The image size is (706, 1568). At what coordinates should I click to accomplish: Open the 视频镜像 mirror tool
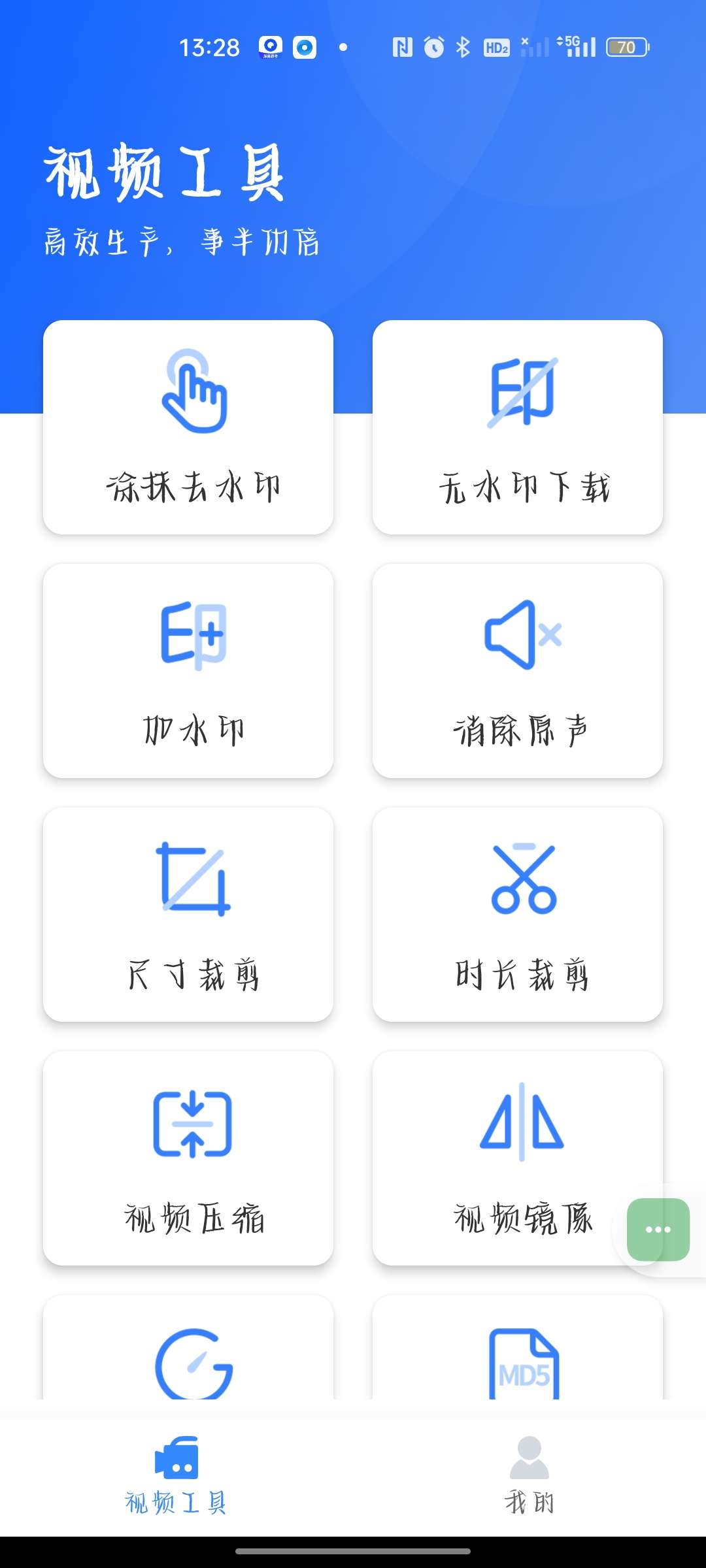coord(518,1158)
